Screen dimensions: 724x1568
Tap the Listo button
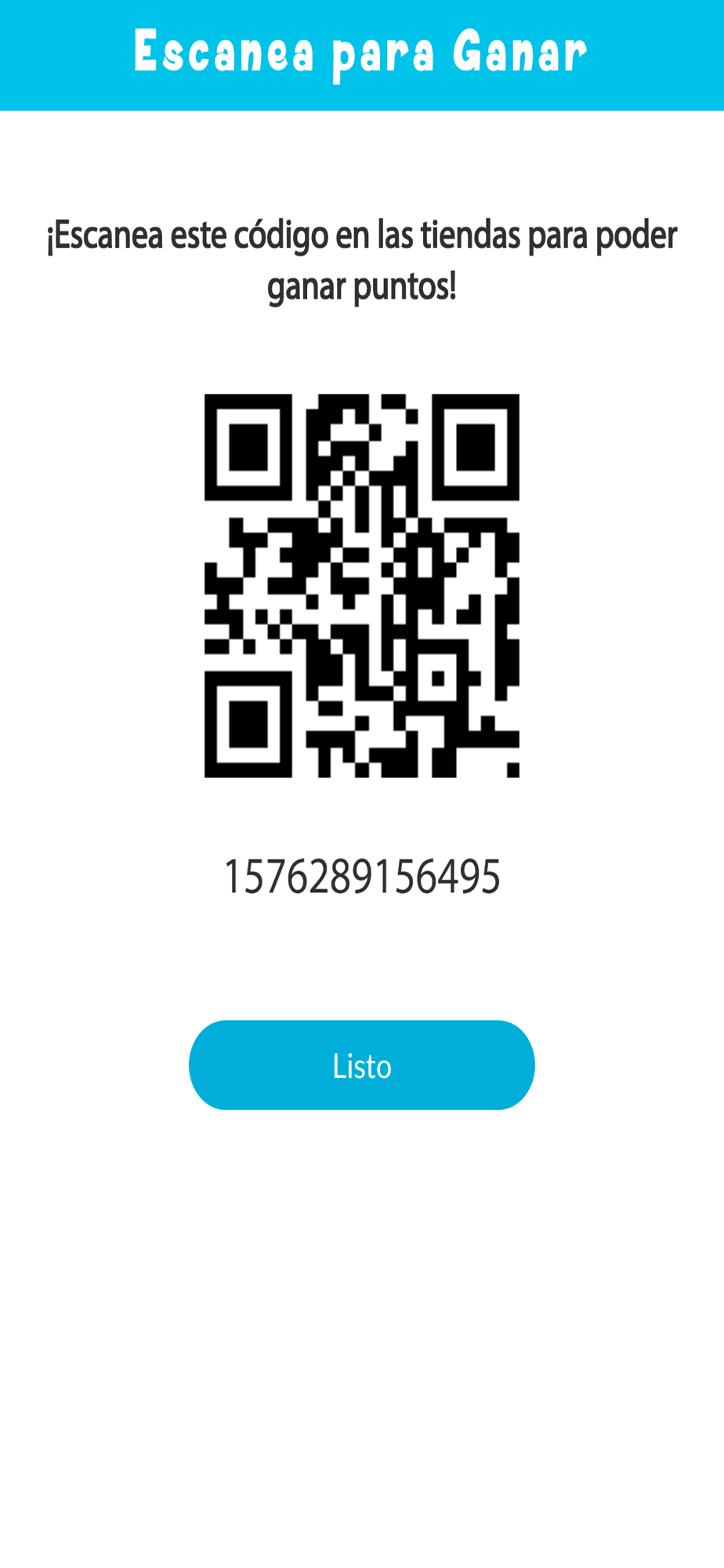tap(361, 1065)
